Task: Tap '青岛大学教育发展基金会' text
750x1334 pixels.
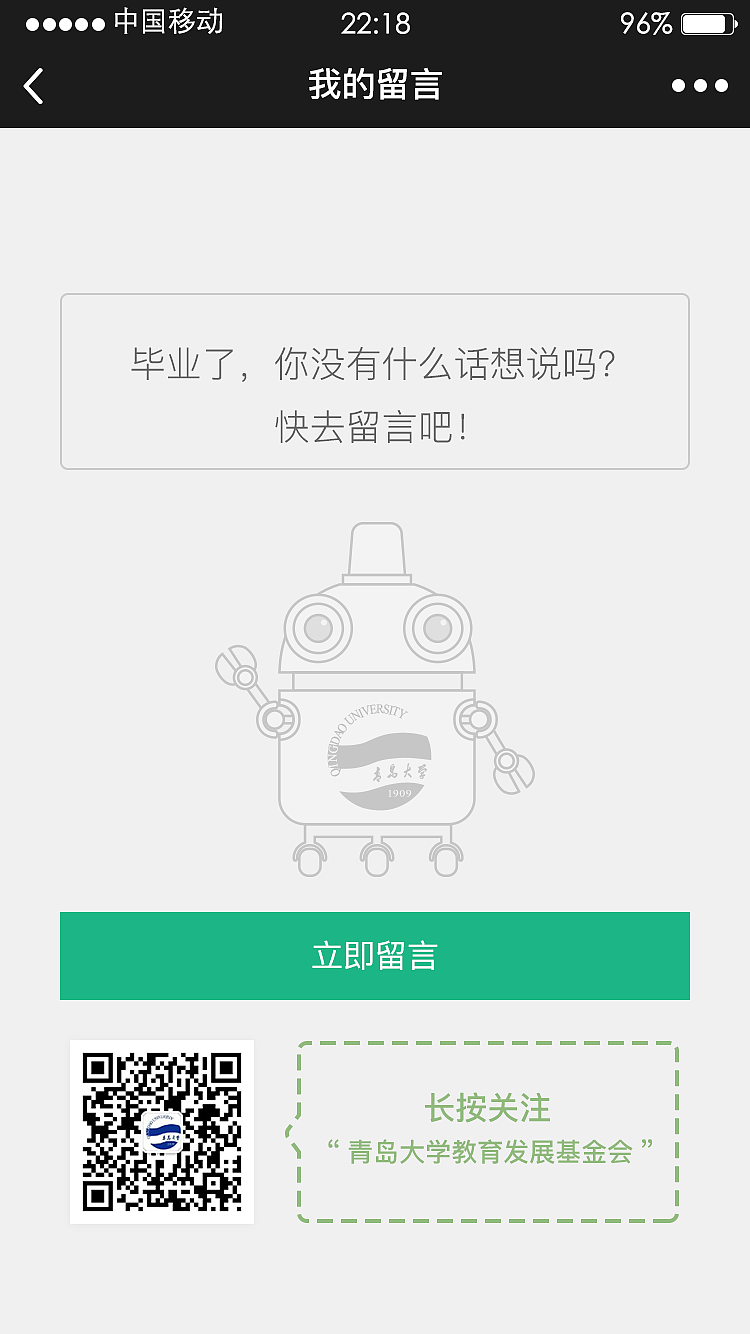Action: tap(488, 1152)
